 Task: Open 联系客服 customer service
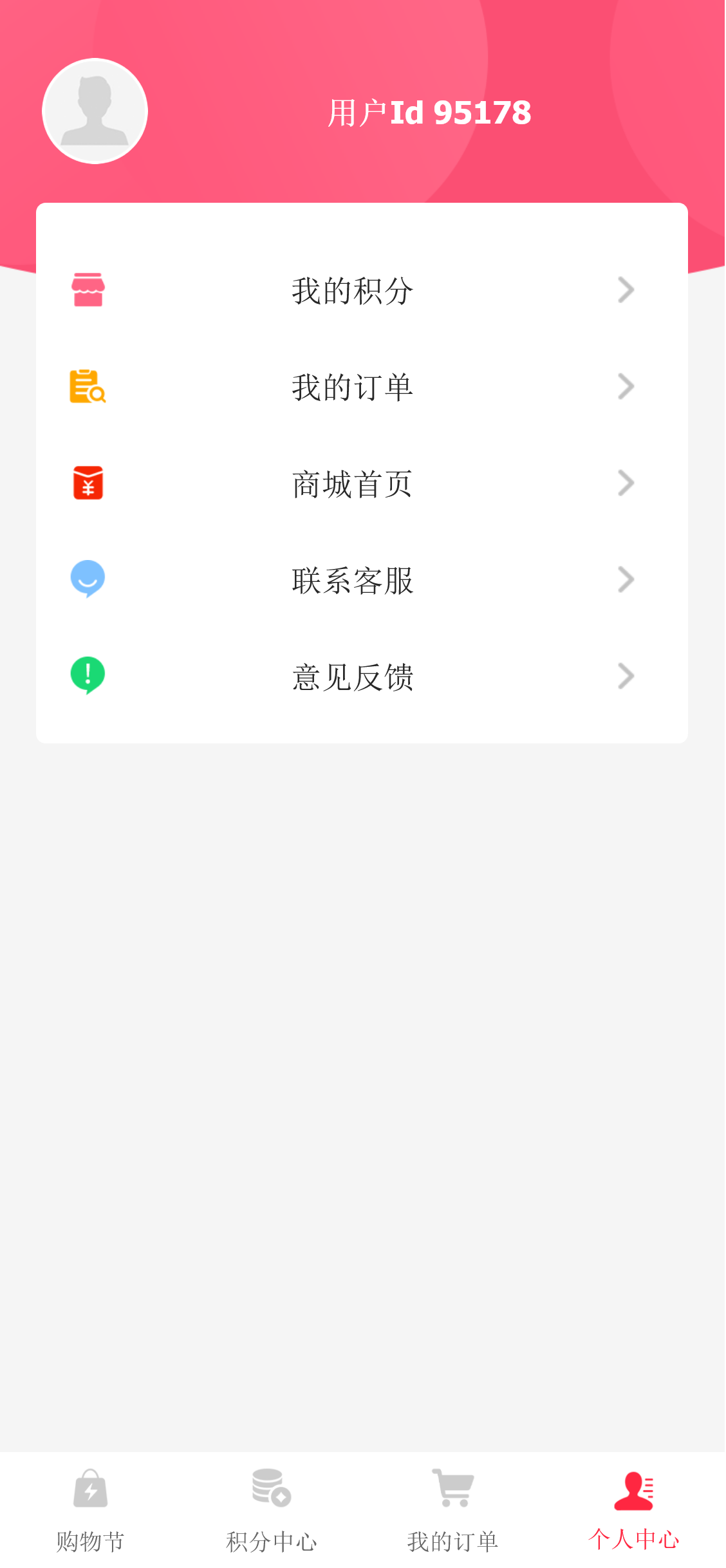click(353, 580)
